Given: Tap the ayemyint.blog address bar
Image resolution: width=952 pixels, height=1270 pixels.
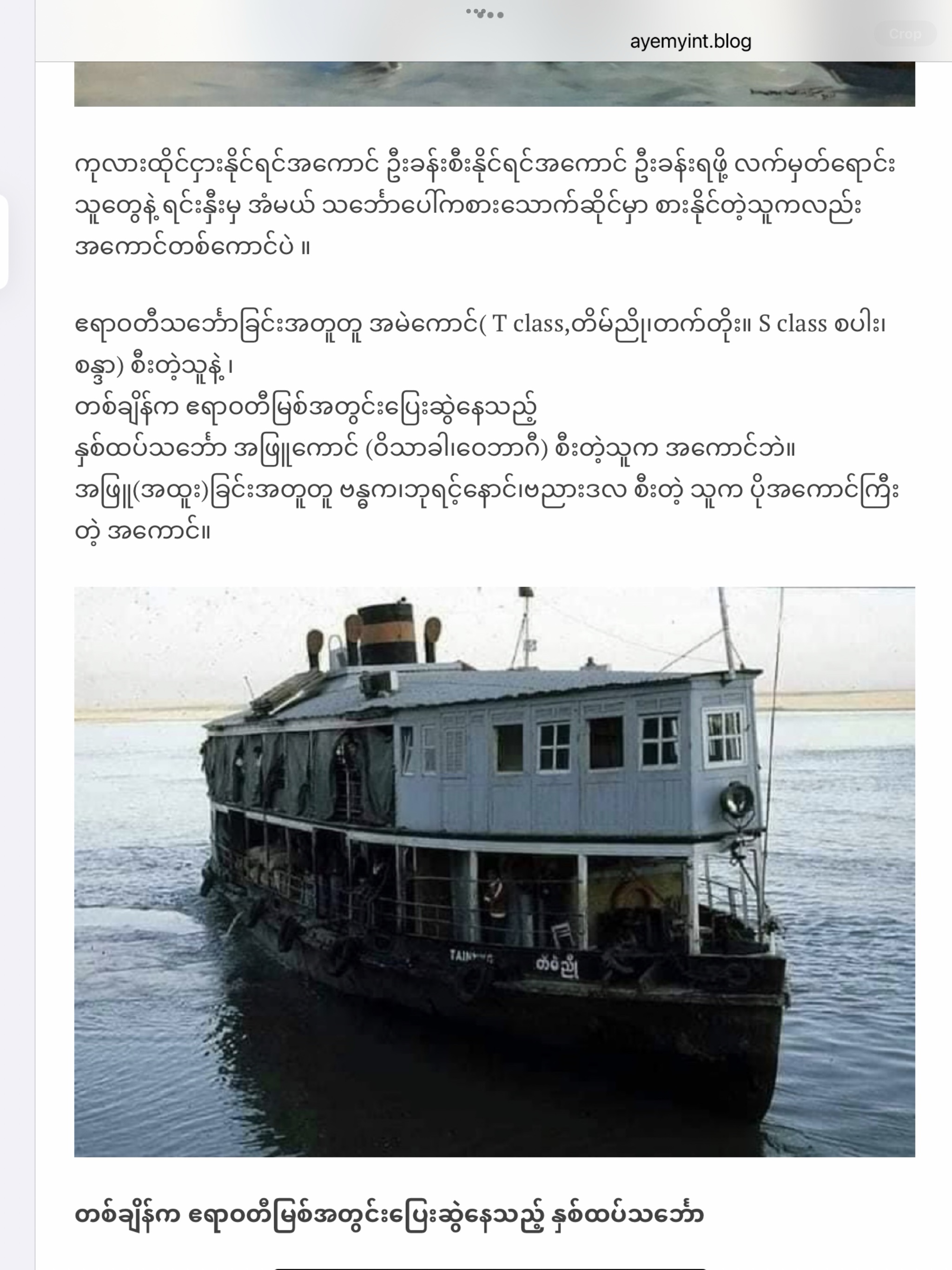Looking at the screenshot, I should (x=690, y=41).
